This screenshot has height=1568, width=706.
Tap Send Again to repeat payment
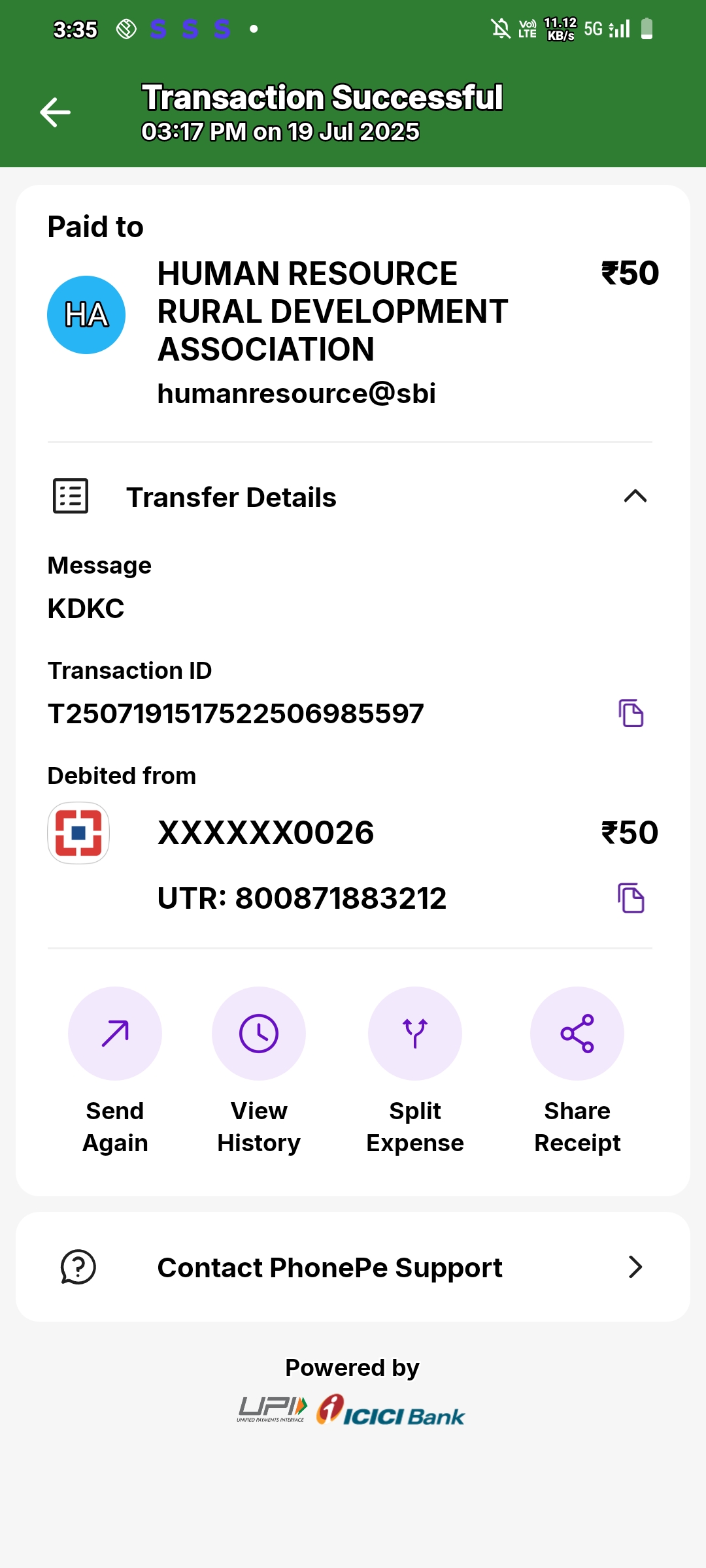[x=115, y=1034]
